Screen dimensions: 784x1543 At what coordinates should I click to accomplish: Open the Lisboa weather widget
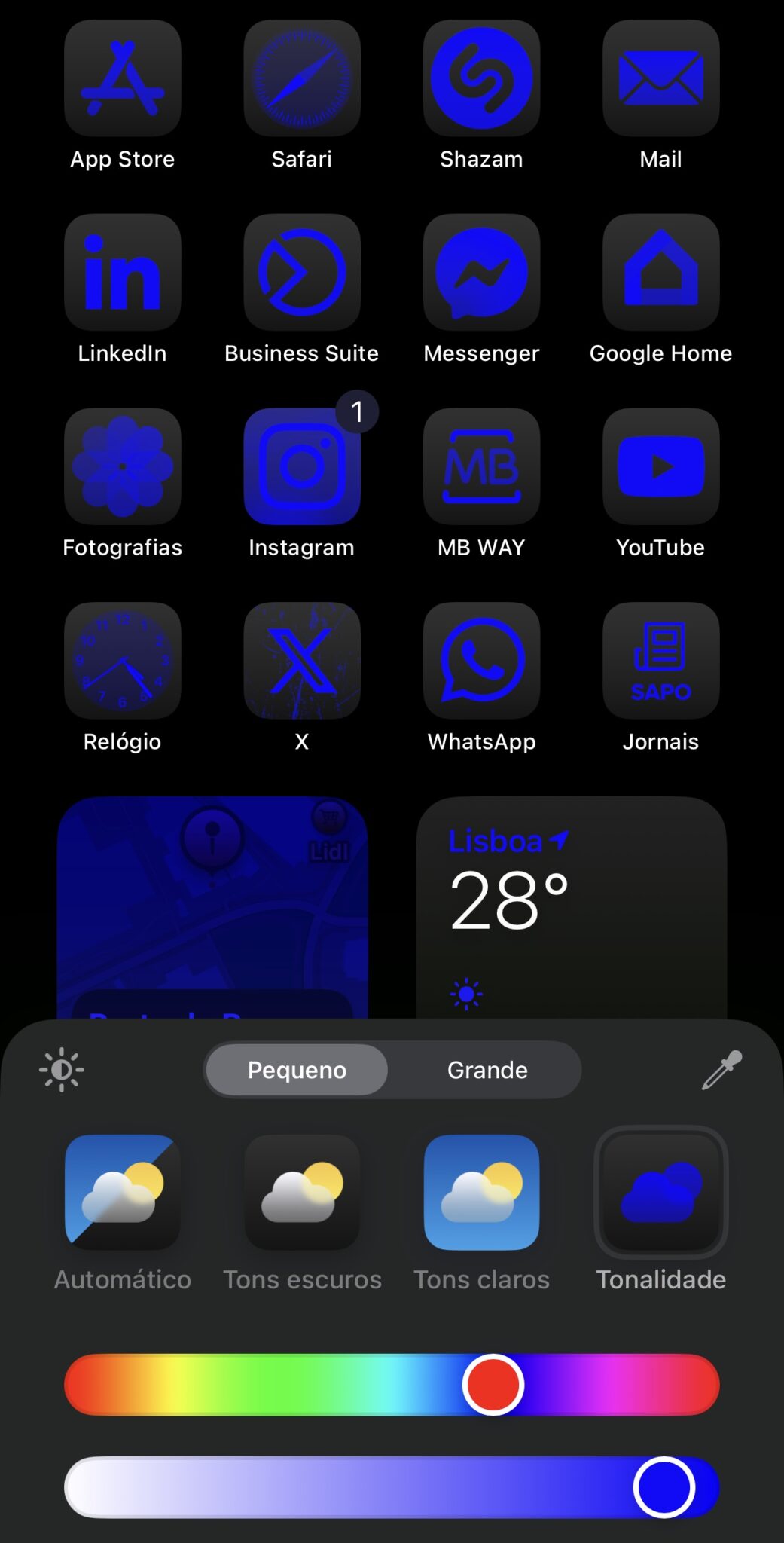[x=572, y=908]
